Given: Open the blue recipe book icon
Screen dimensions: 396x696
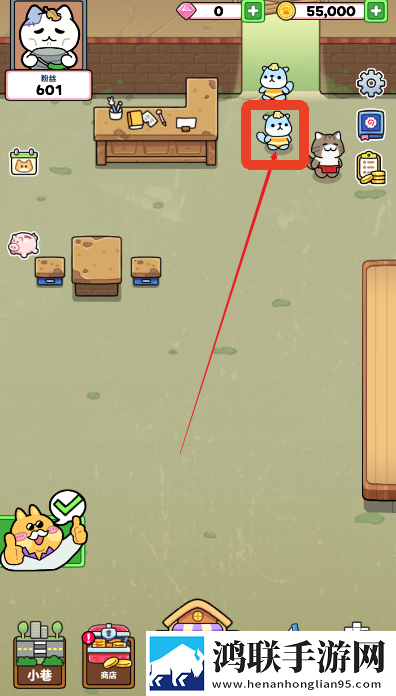Looking at the screenshot, I should point(371,126).
